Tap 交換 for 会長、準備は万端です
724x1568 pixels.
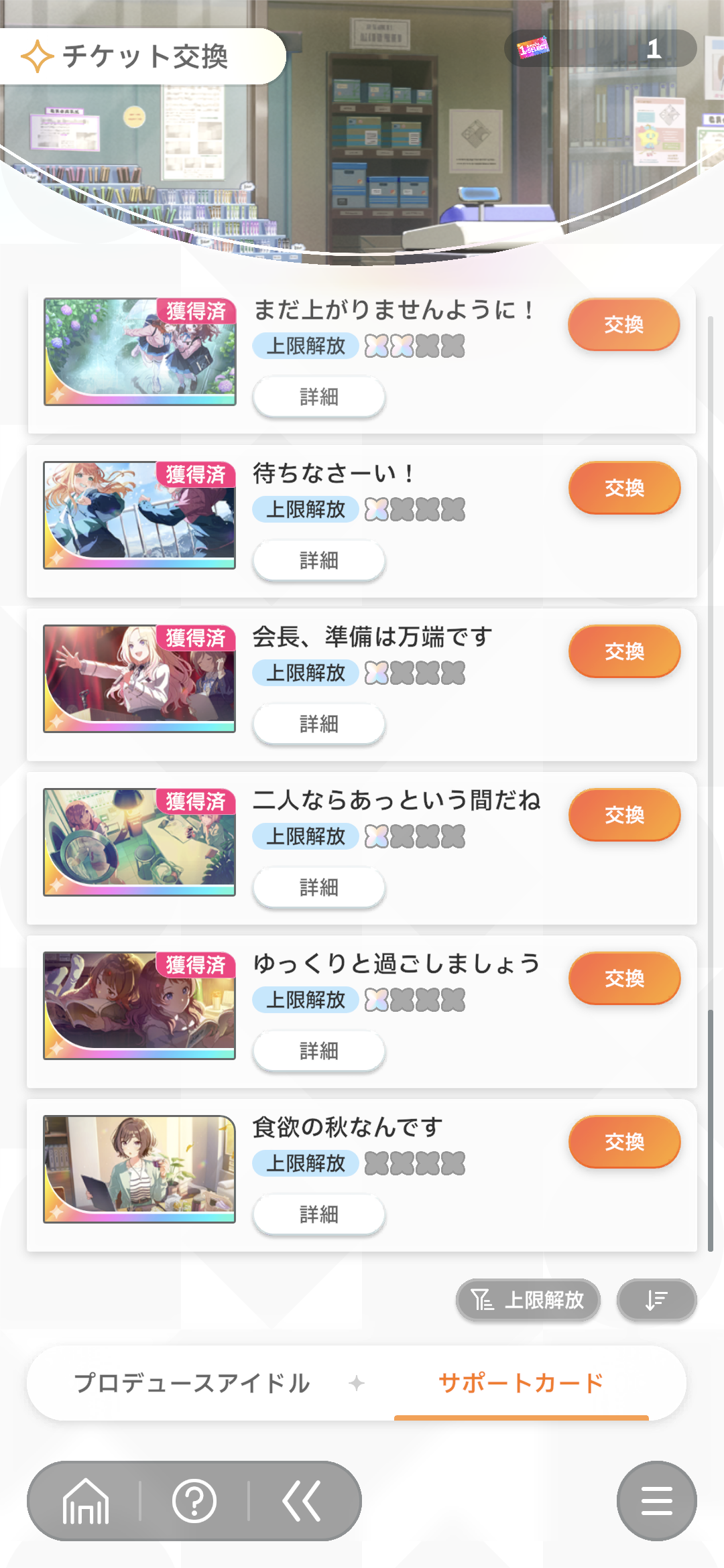coord(624,651)
